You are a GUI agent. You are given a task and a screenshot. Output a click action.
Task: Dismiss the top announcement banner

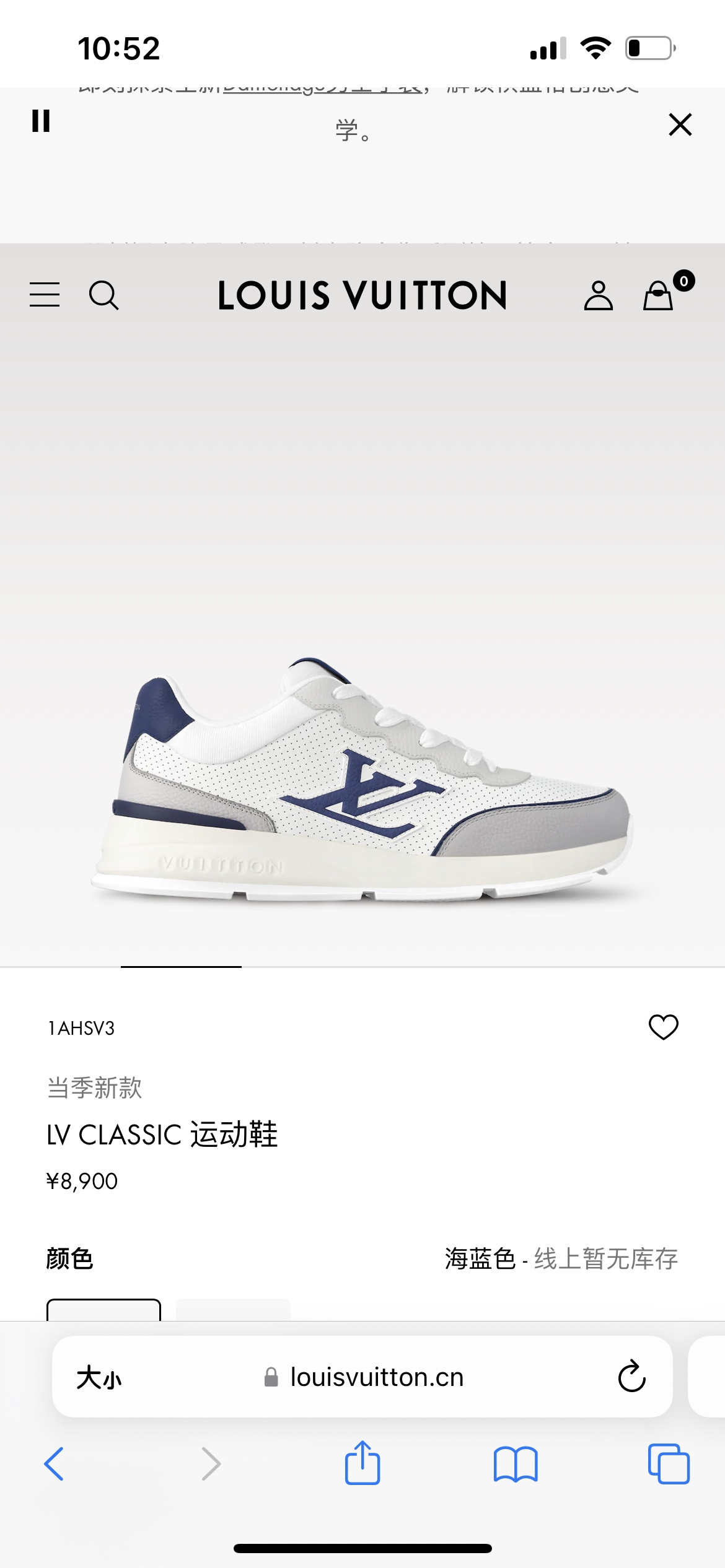point(680,124)
